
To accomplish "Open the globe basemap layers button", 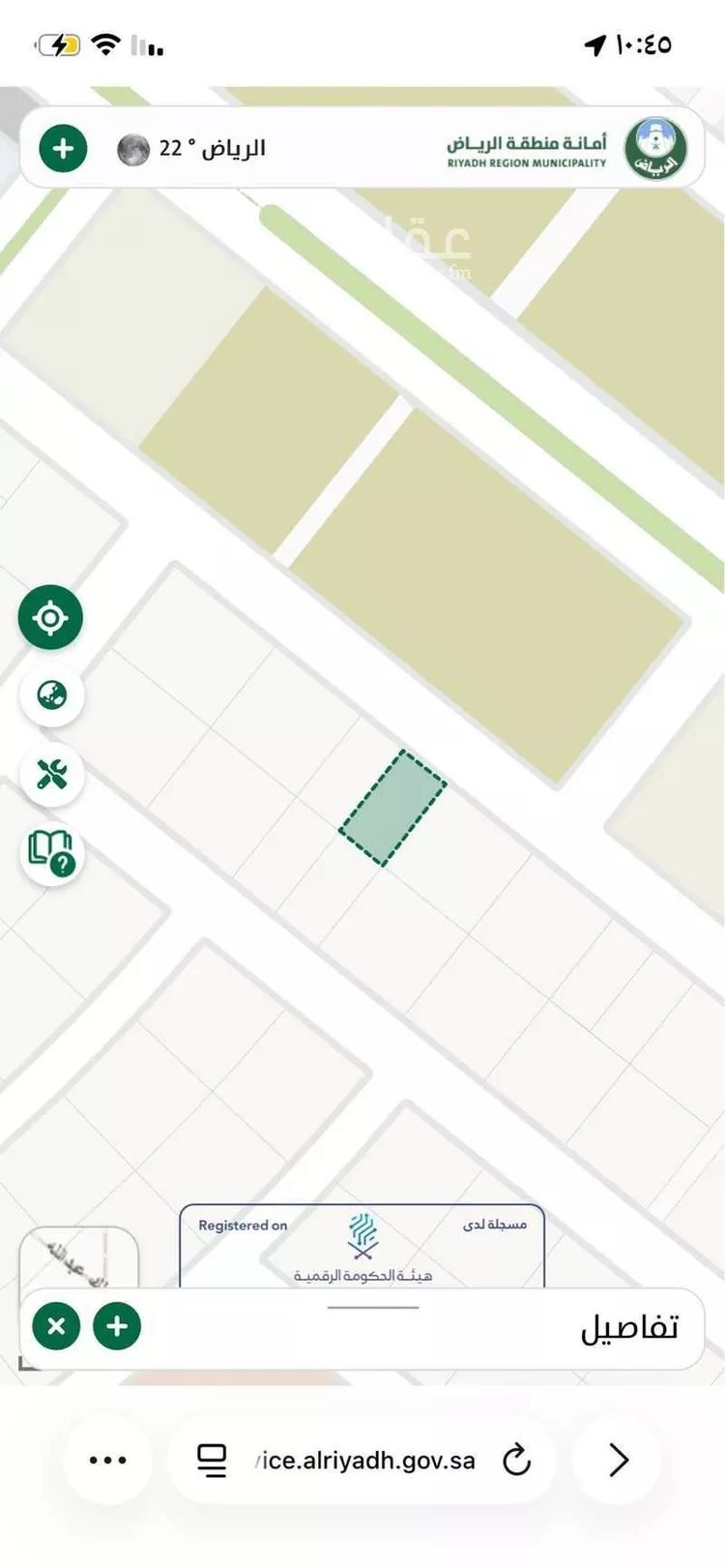I will [52, 695].
